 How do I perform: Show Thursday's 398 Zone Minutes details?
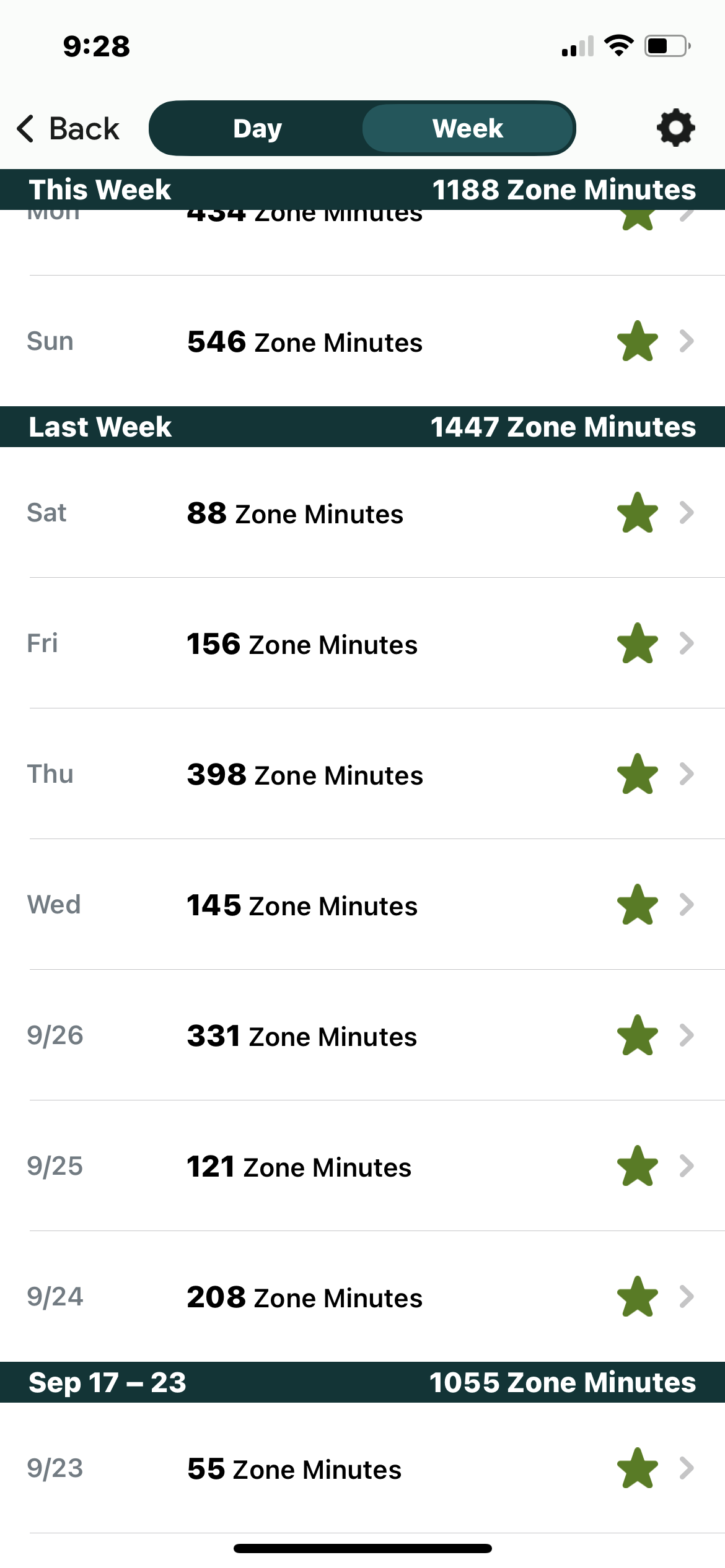pos(362,775)
